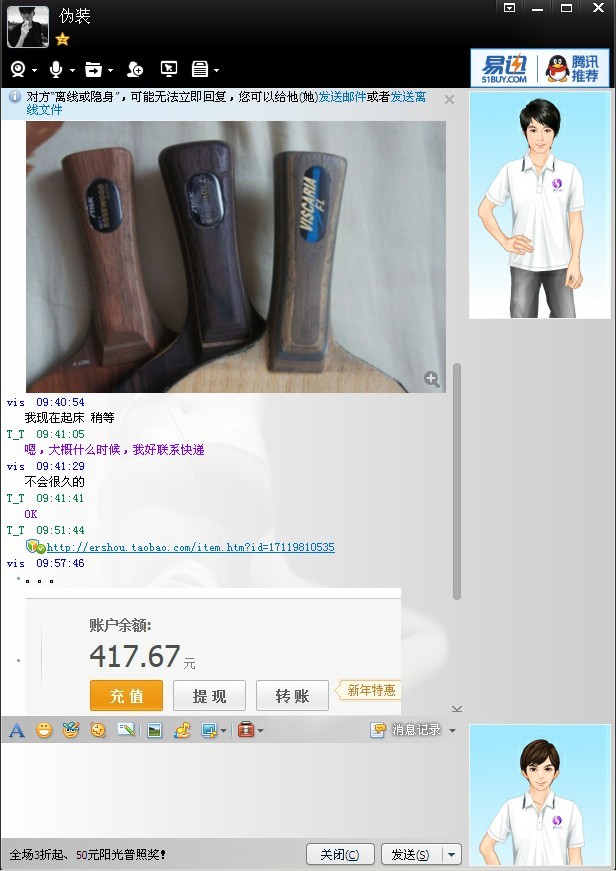Start a video call with the contact

(x=18, y=69)
